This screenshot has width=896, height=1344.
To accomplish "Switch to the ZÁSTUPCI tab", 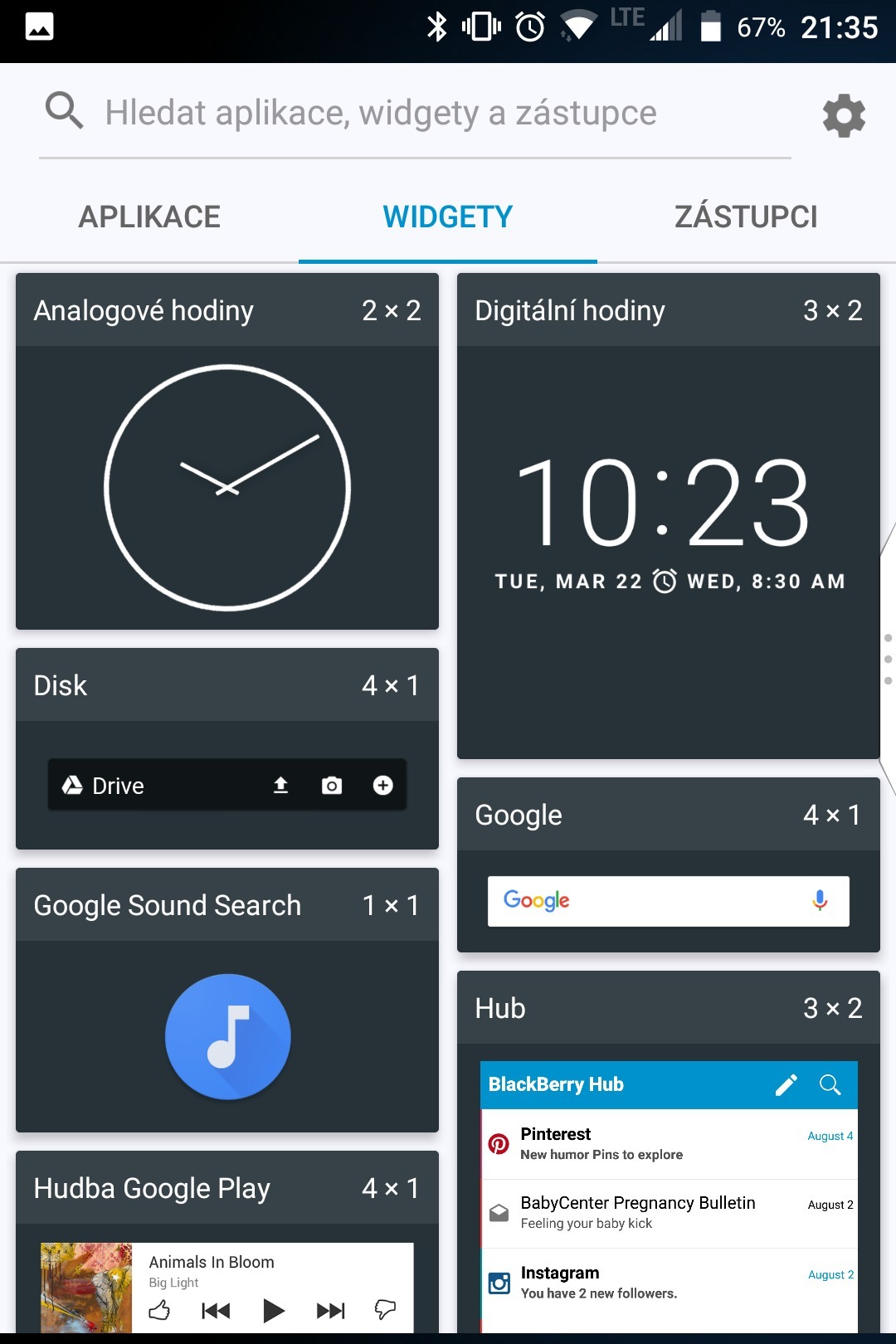I will coord(745,216).
